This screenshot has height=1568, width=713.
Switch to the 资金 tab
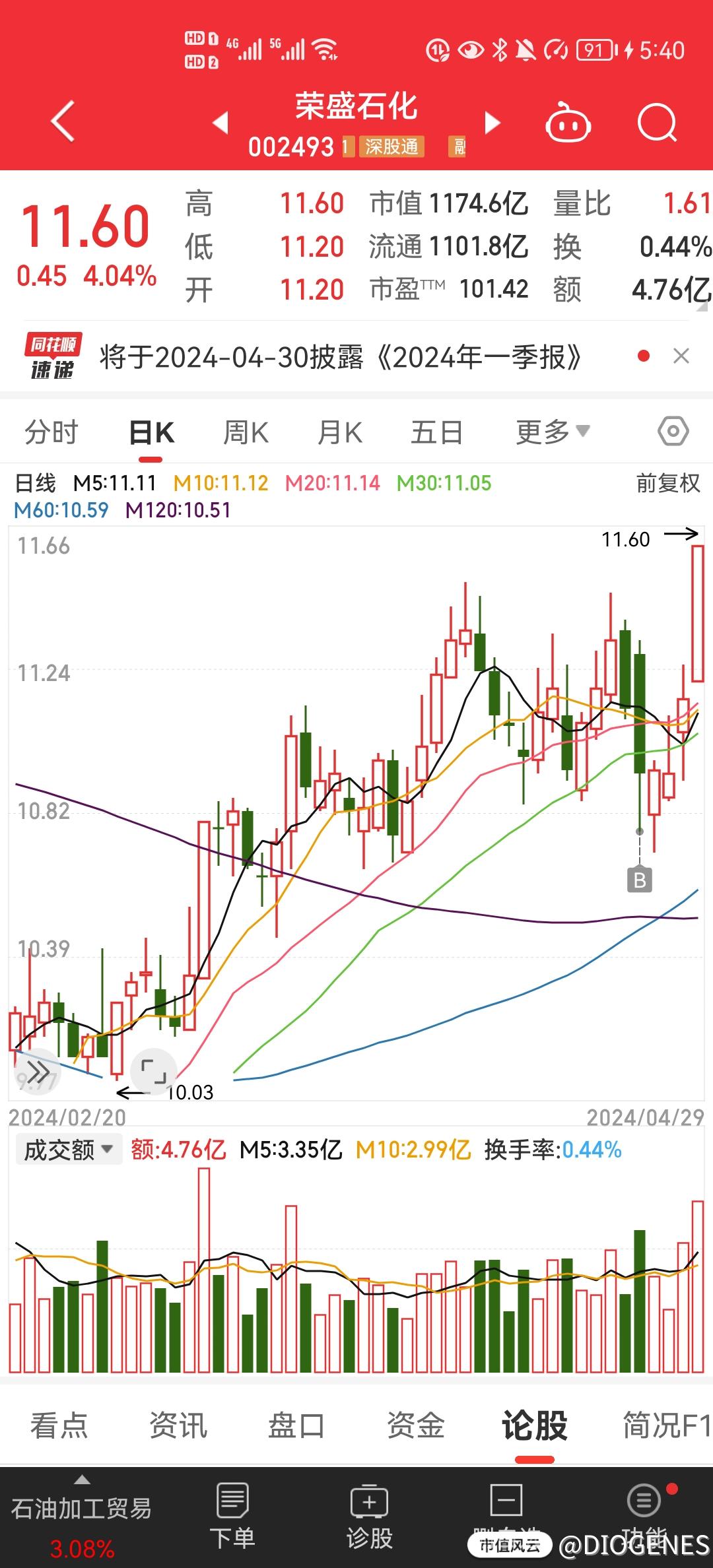(415, 1425)
